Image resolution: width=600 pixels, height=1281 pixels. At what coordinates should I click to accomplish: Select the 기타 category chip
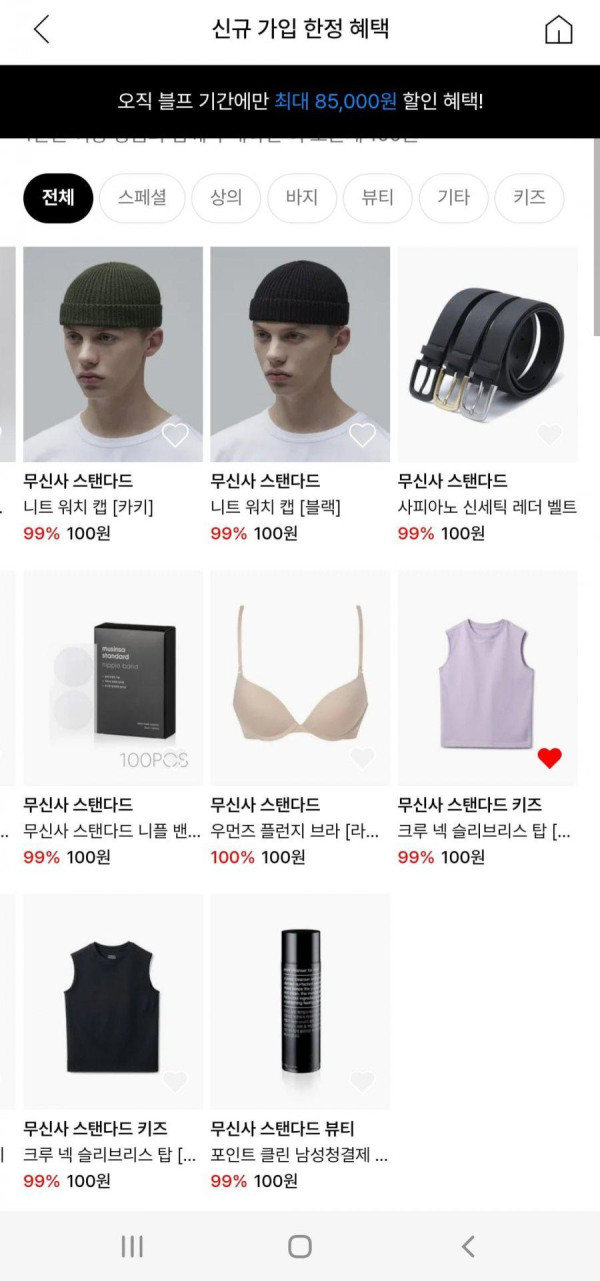click(453, 198)
